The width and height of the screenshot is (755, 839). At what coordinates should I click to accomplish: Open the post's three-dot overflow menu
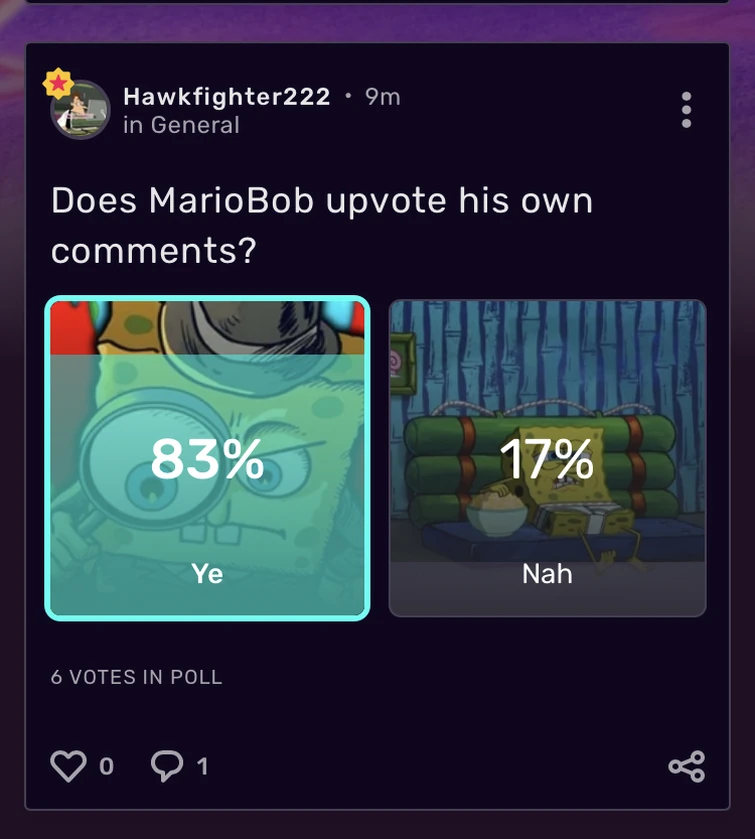[686, 110]
